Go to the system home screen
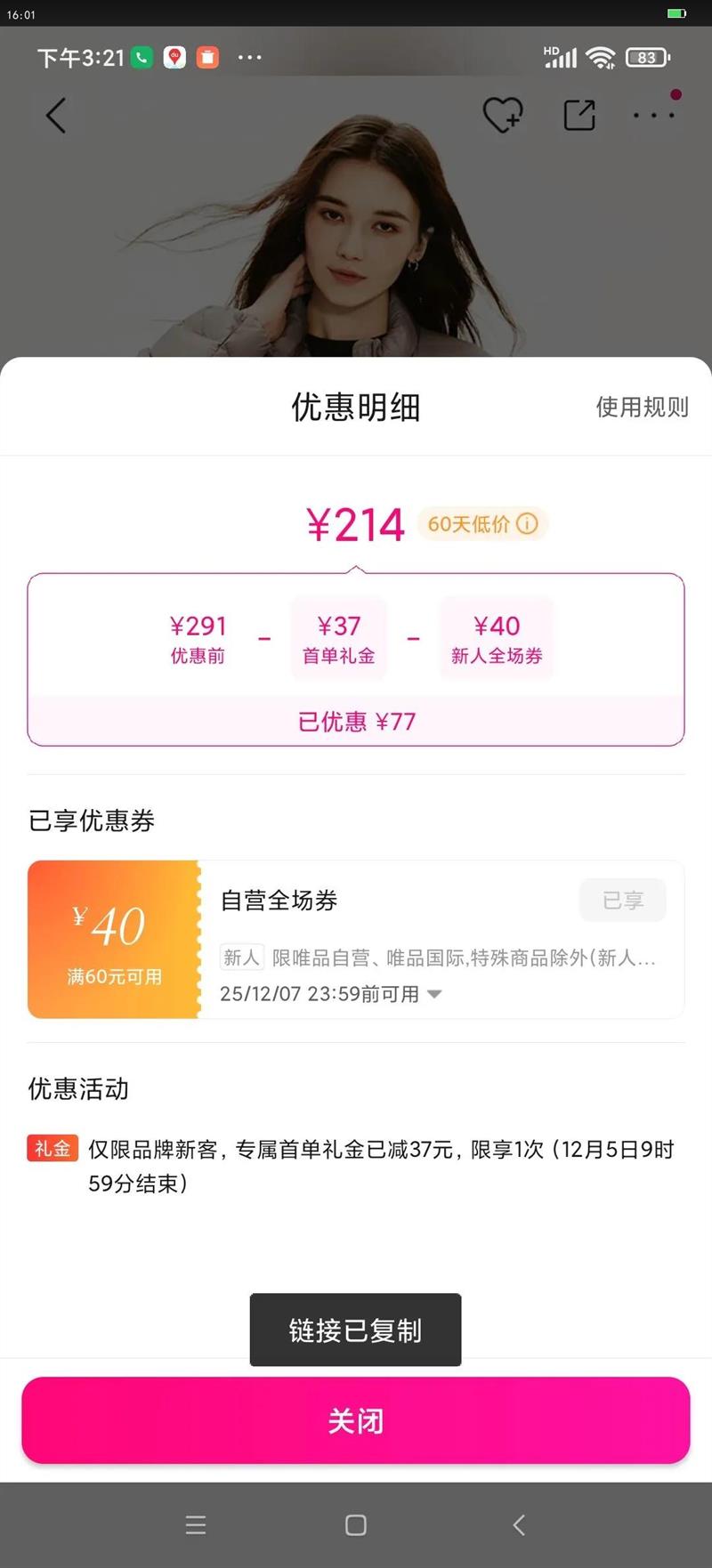 pyautogui.click(x=356, y=1525)
